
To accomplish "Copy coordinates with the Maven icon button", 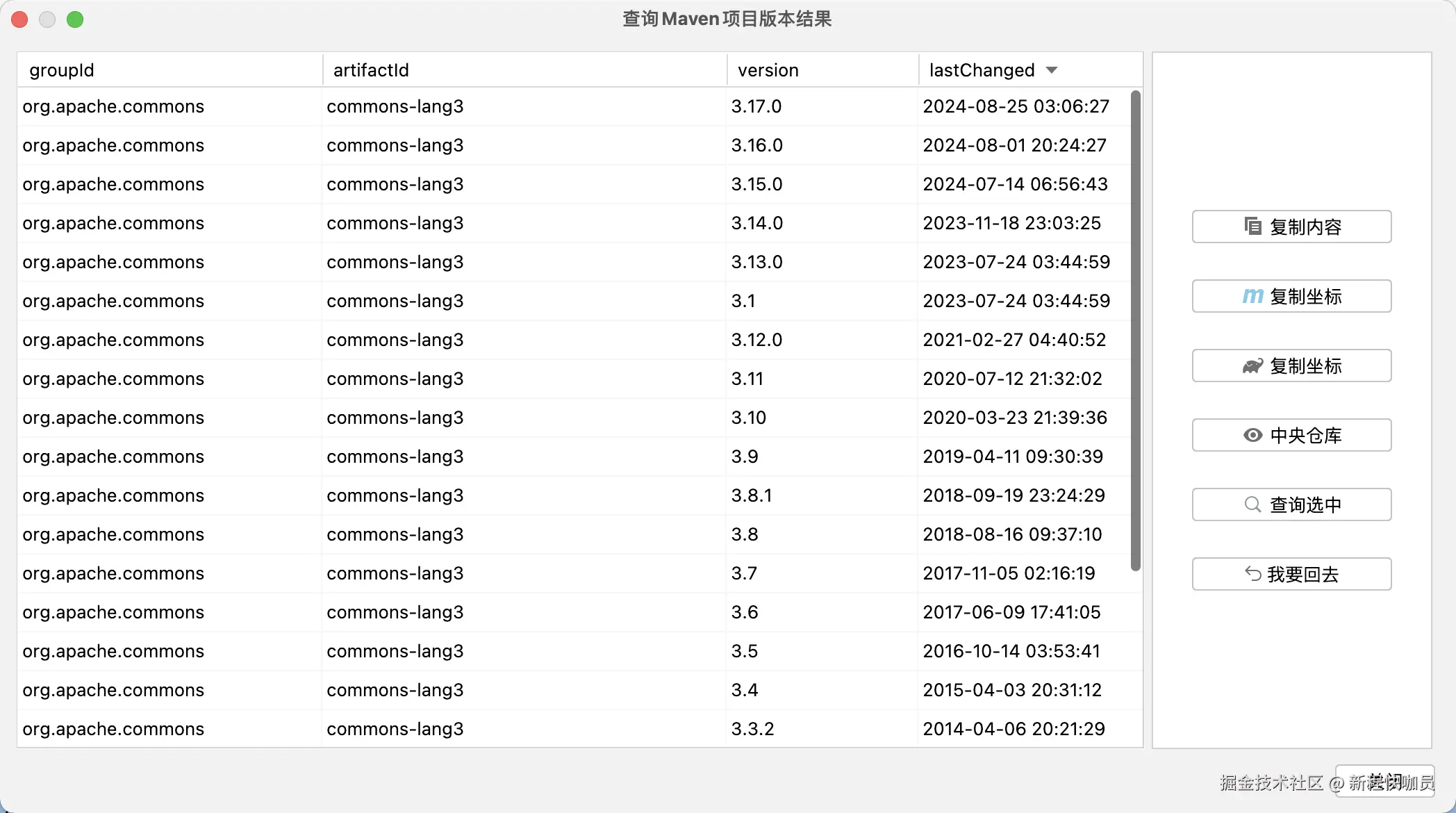I will 1291,296.
